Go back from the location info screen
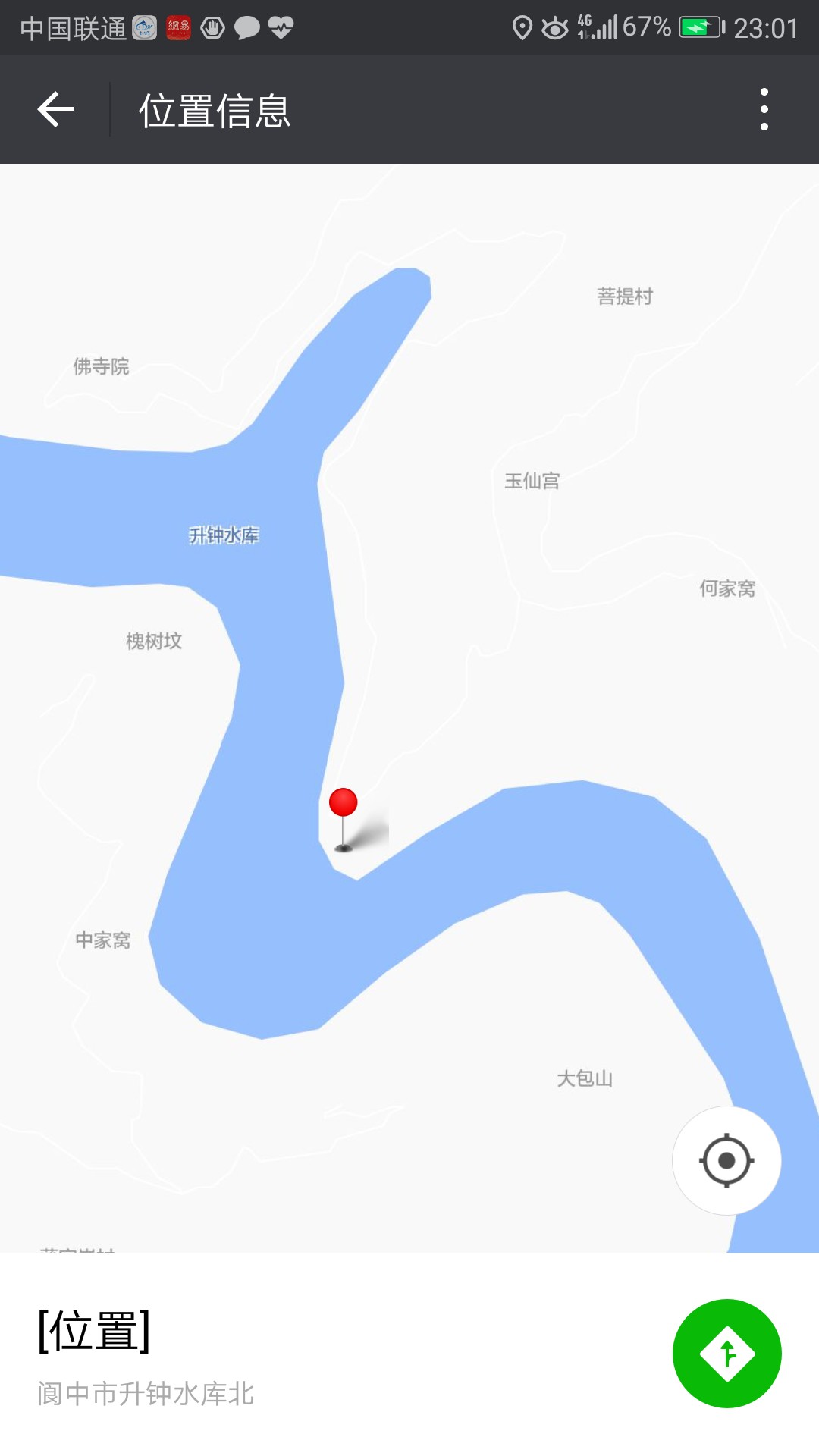Screen dimensions: 819x1456 click(x=55, y=110)
